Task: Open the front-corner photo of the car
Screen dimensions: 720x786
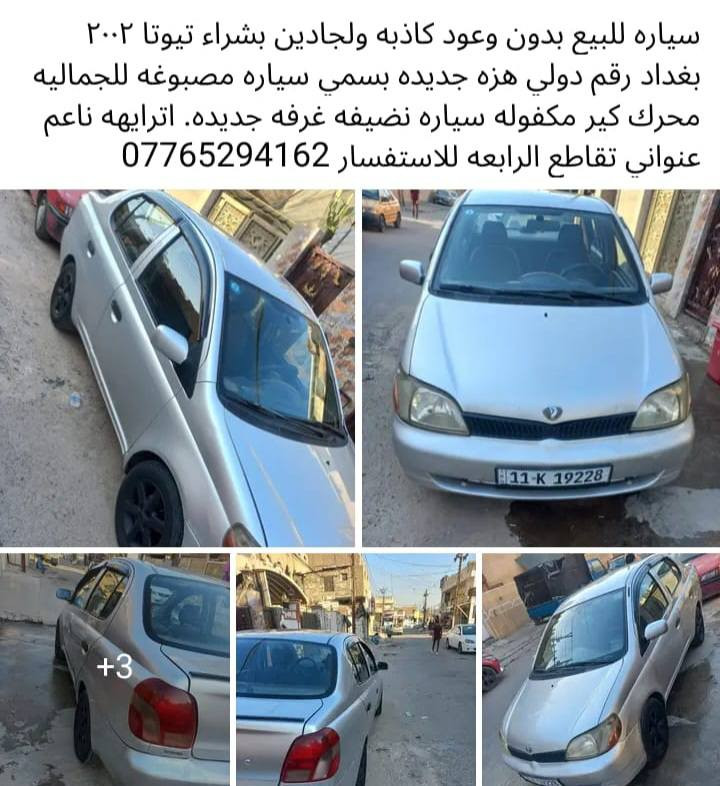Action: 600,668
